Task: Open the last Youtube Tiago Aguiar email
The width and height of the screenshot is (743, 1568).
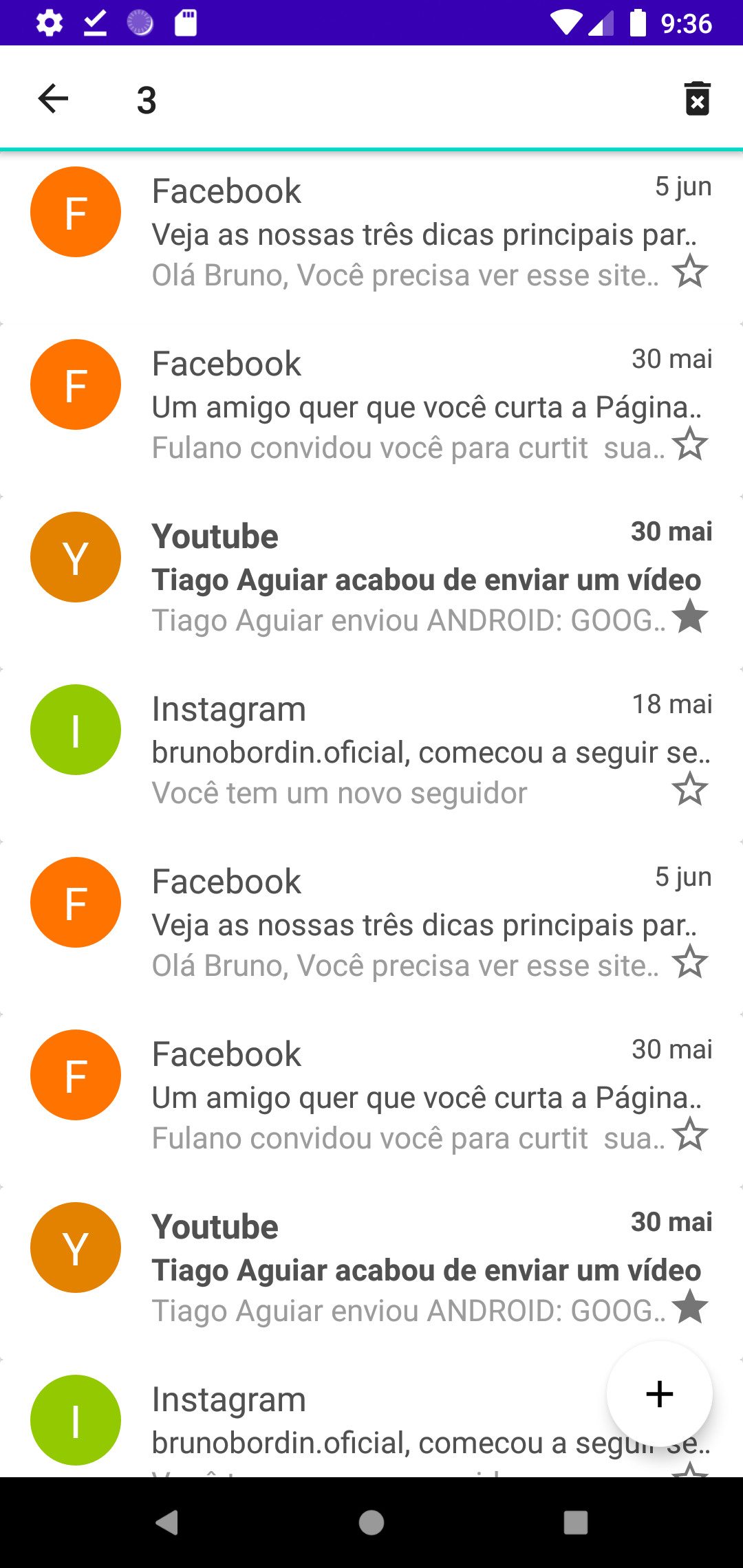Action: (413, 1269)
